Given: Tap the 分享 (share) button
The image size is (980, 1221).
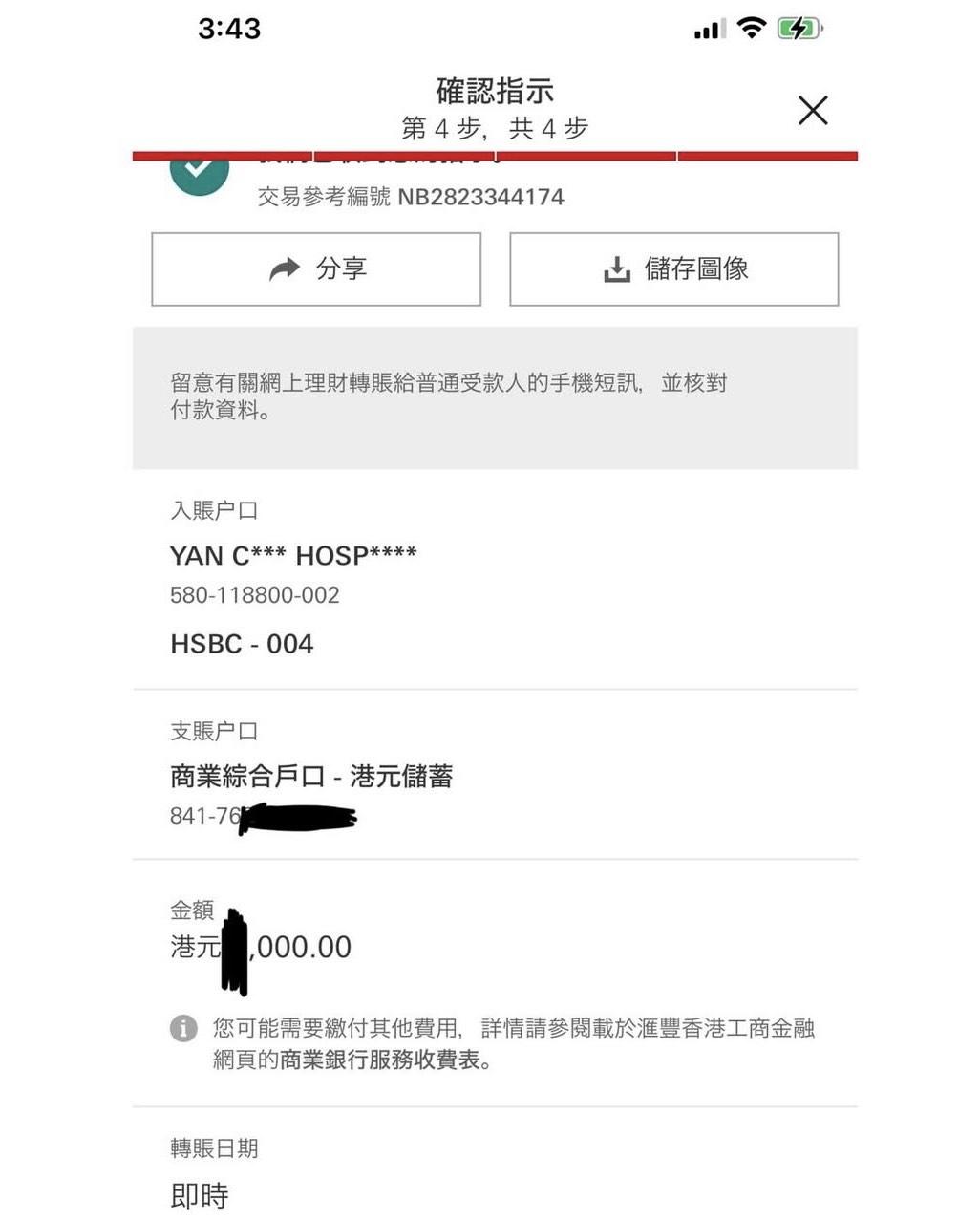Looking at the screenshot, I should [316, 268].
